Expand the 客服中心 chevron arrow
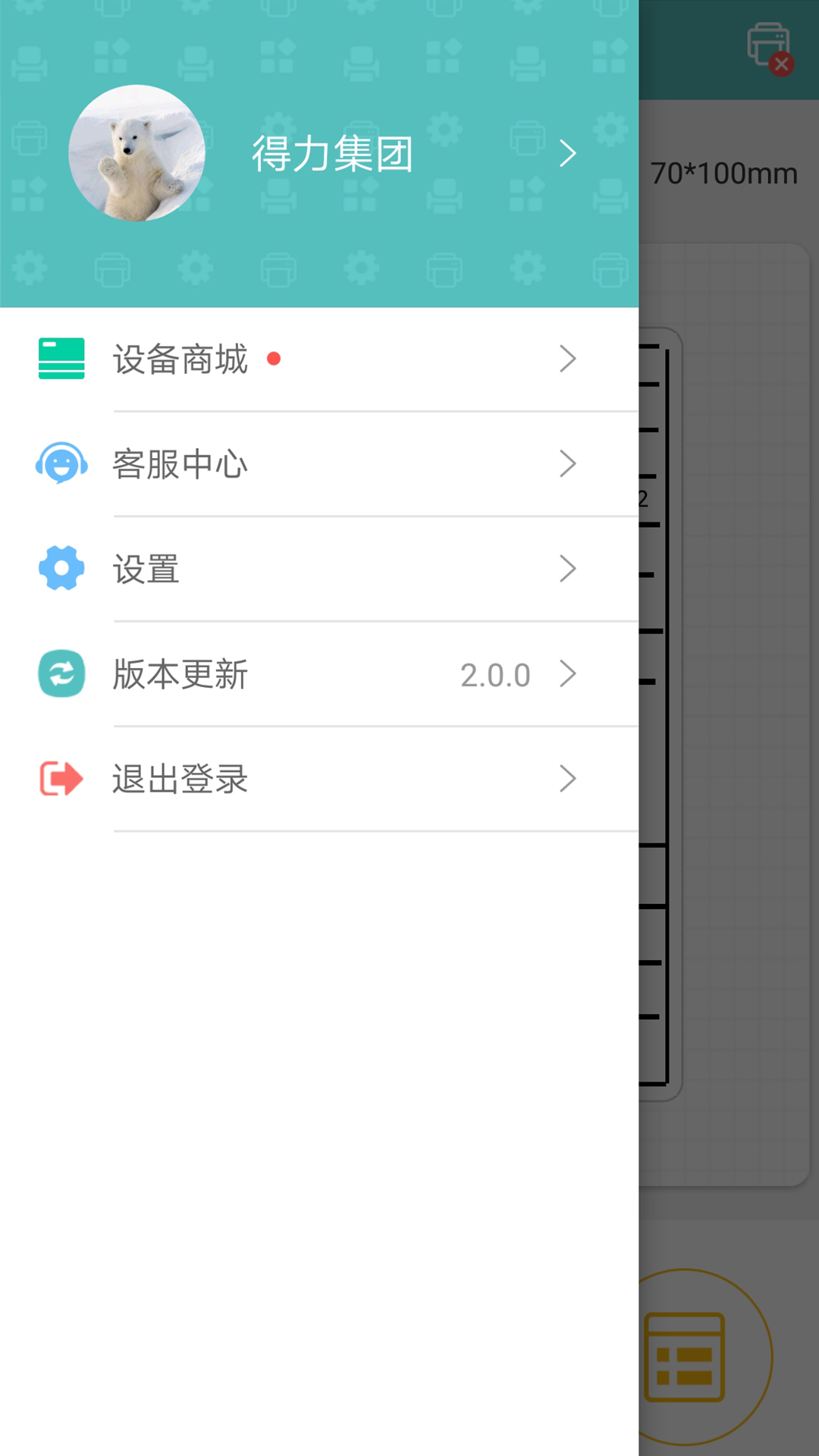819x1456 pixels. tap(567, 463)
